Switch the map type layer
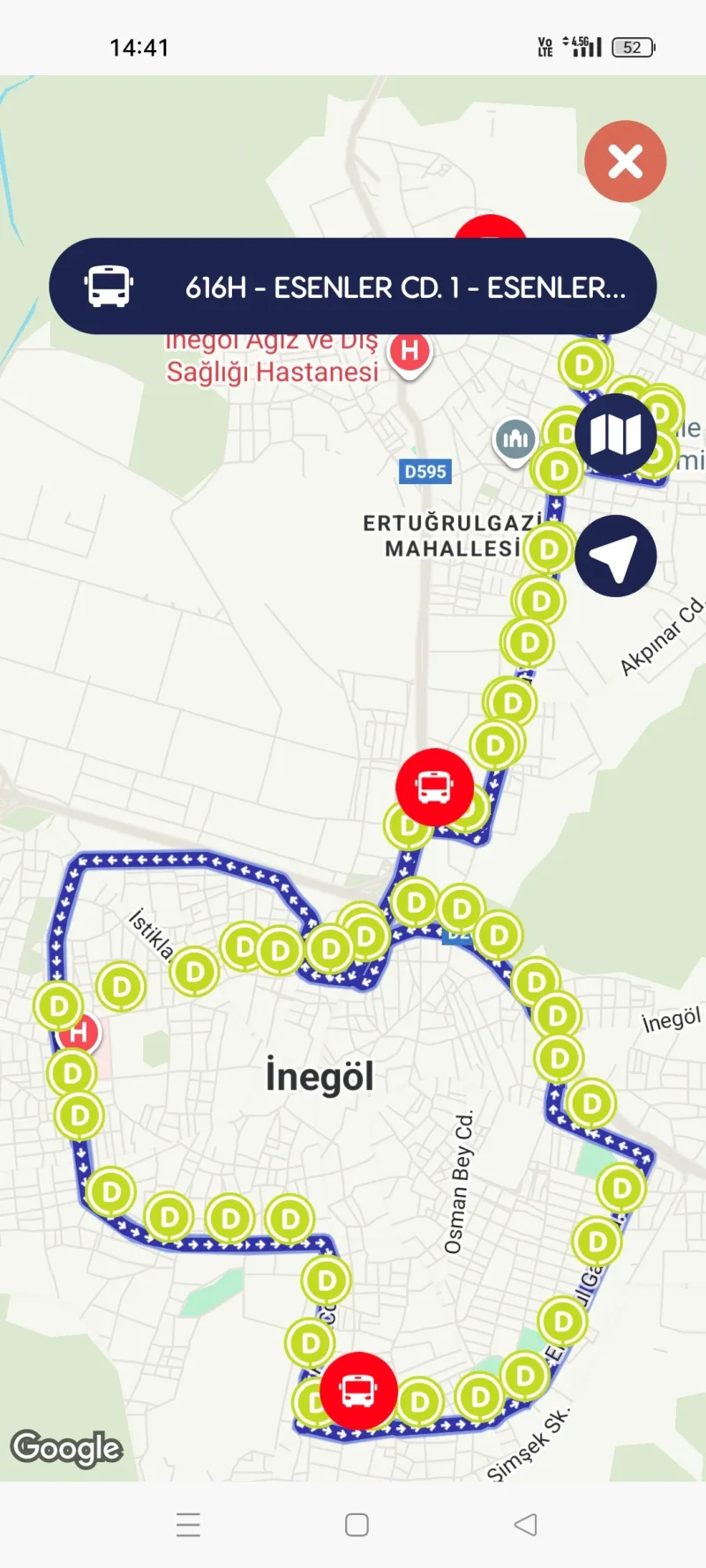706x1568 pixels. click(615, 435)
